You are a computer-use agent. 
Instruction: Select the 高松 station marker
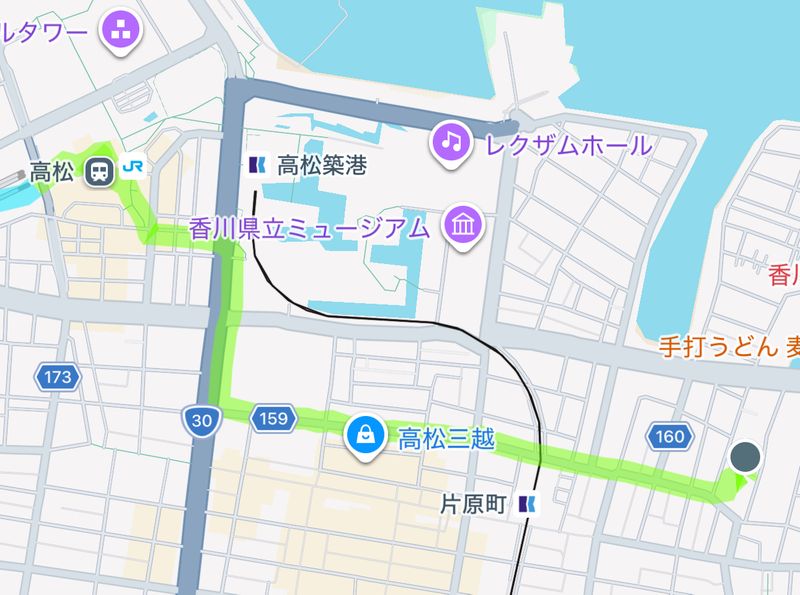click(x=99, y=171)
